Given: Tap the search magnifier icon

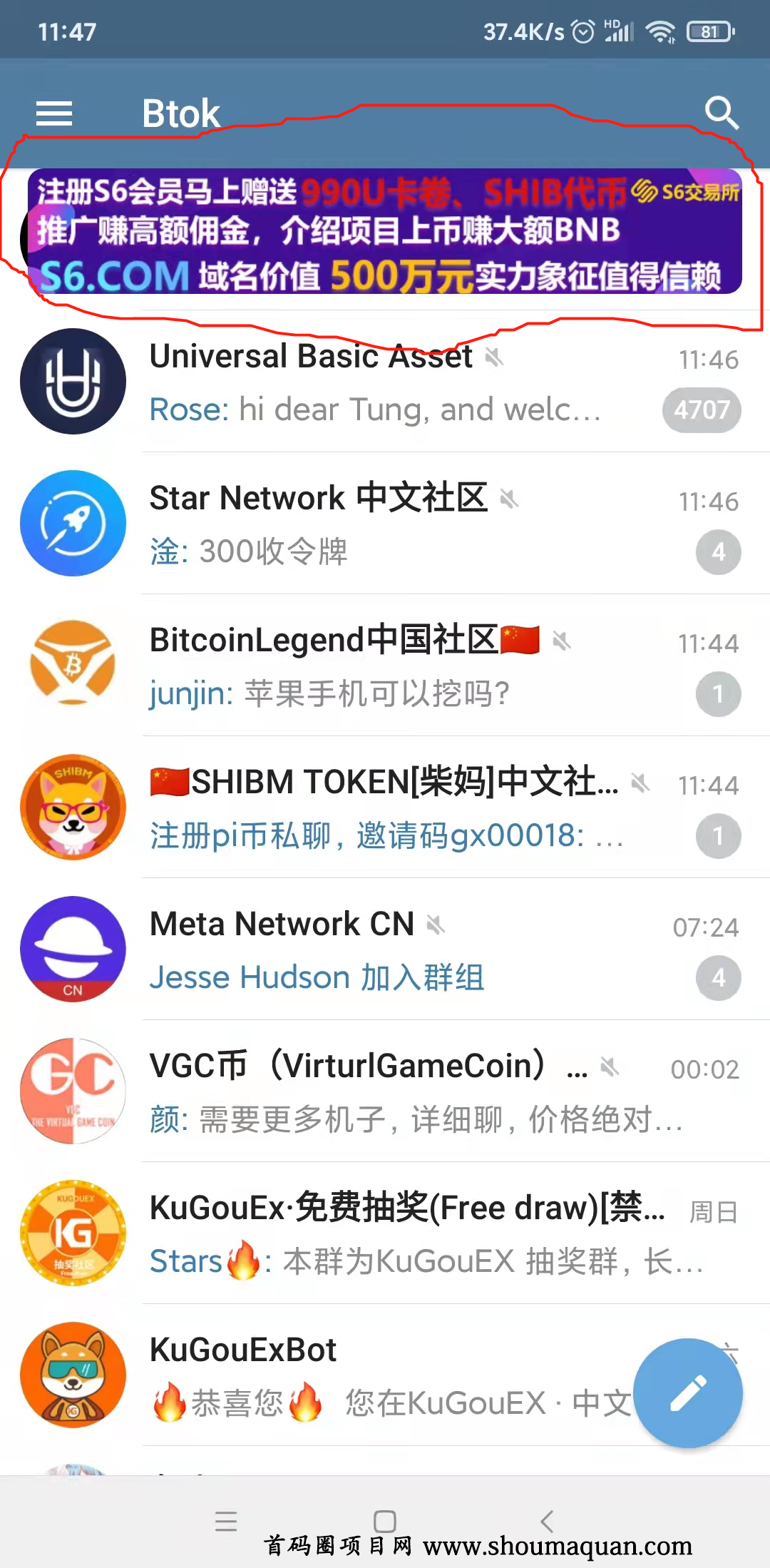Looking at the screenshot, I should (x=721, y=113).
